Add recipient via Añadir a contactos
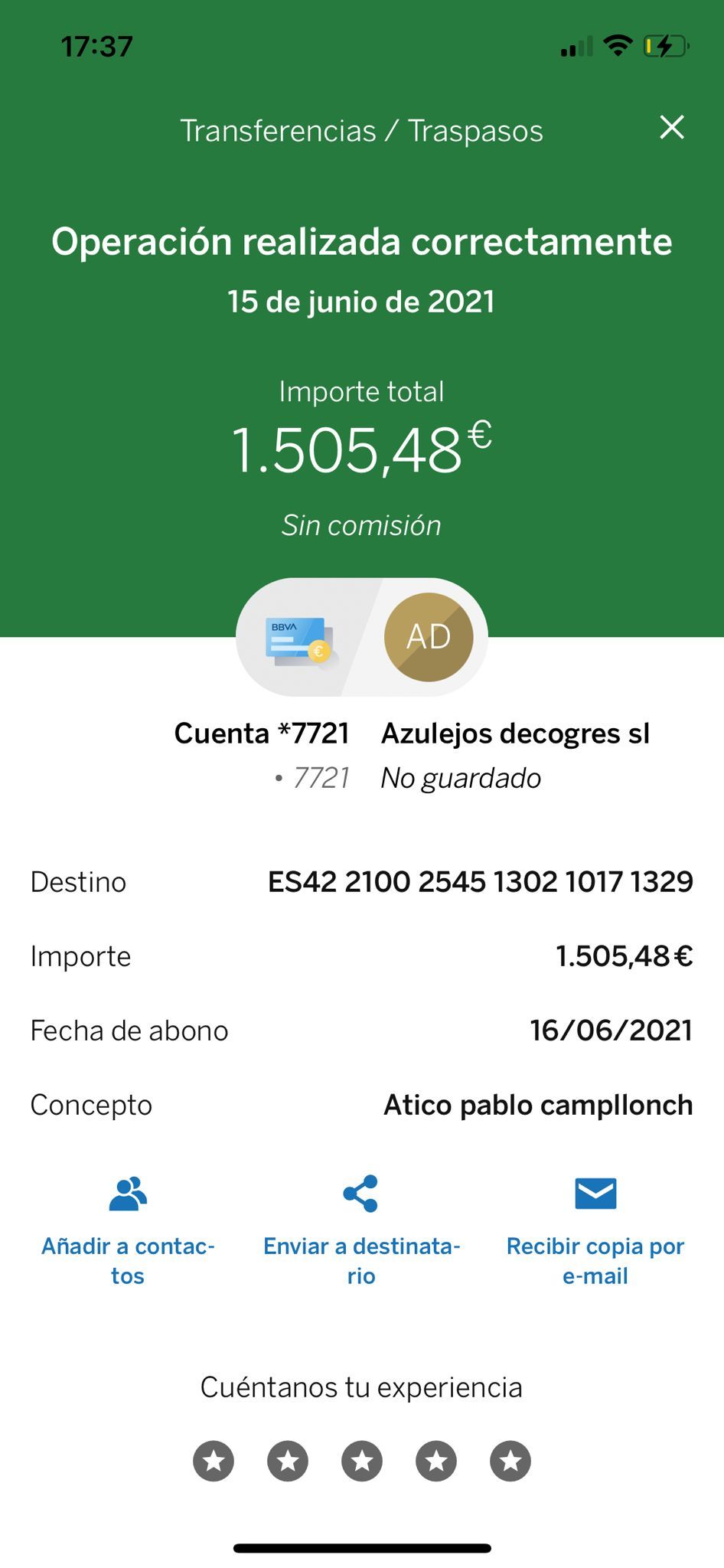The image size is (724, 1568). pos(128,1230)
